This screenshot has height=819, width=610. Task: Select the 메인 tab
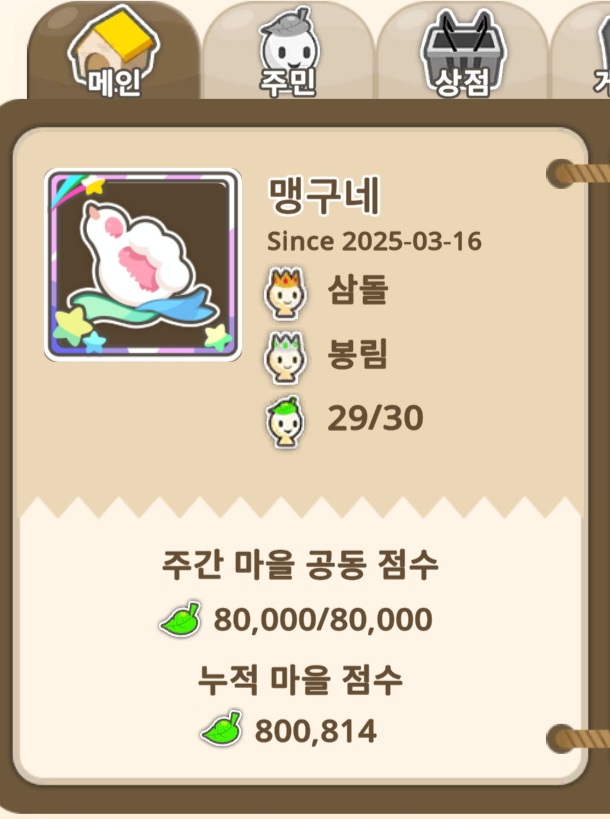point(113,55)
